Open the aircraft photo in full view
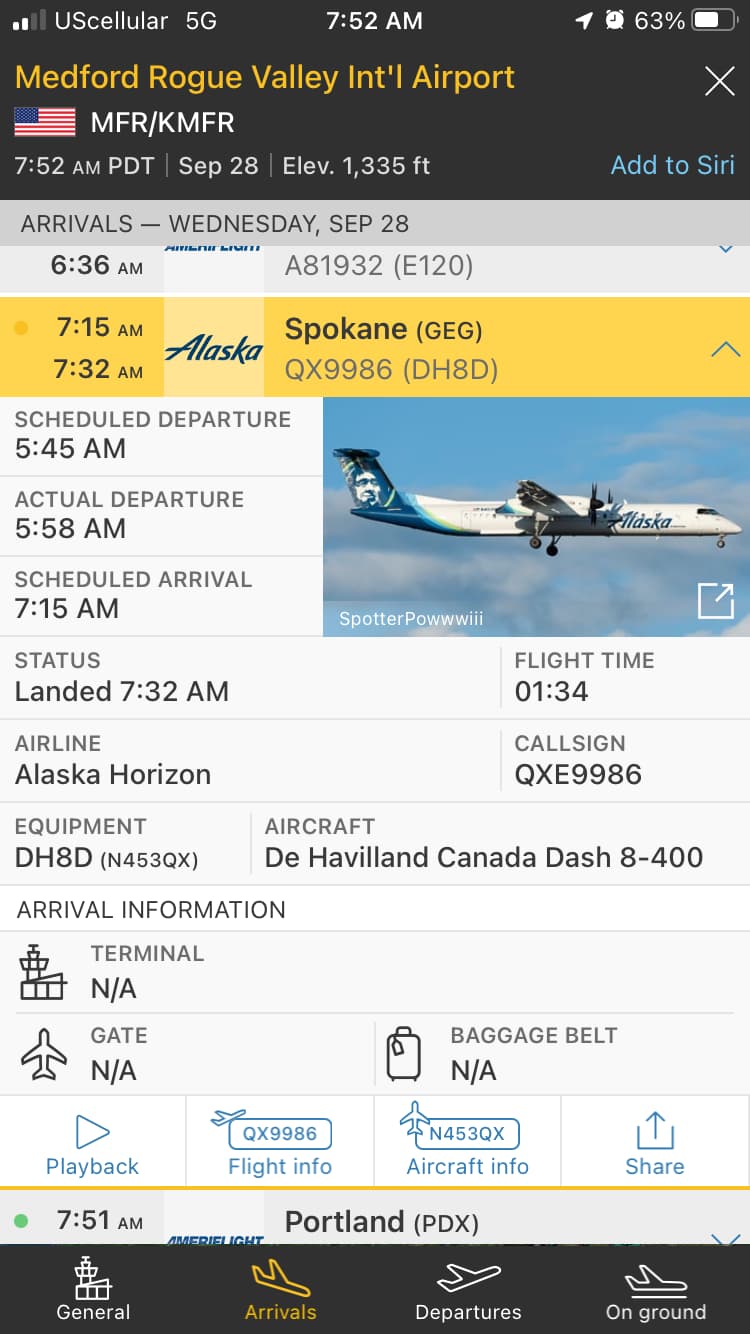 pyautogui.click(x=715, y=601)
